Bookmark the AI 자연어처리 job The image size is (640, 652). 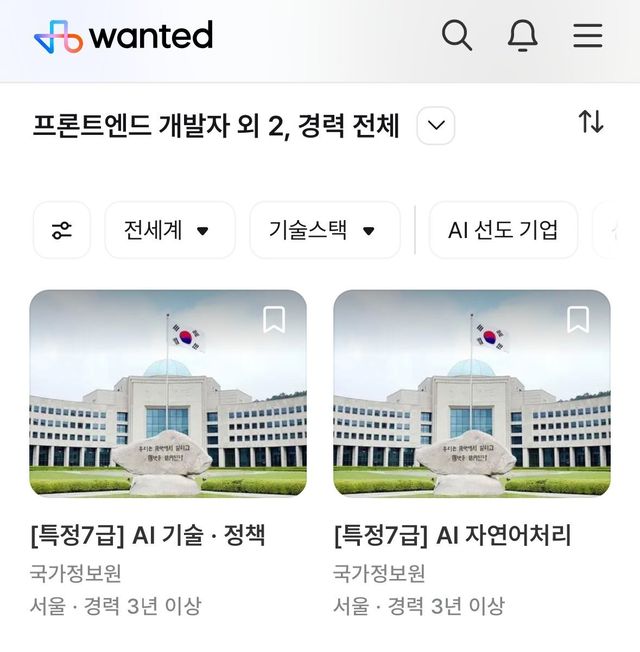[577, 320]
